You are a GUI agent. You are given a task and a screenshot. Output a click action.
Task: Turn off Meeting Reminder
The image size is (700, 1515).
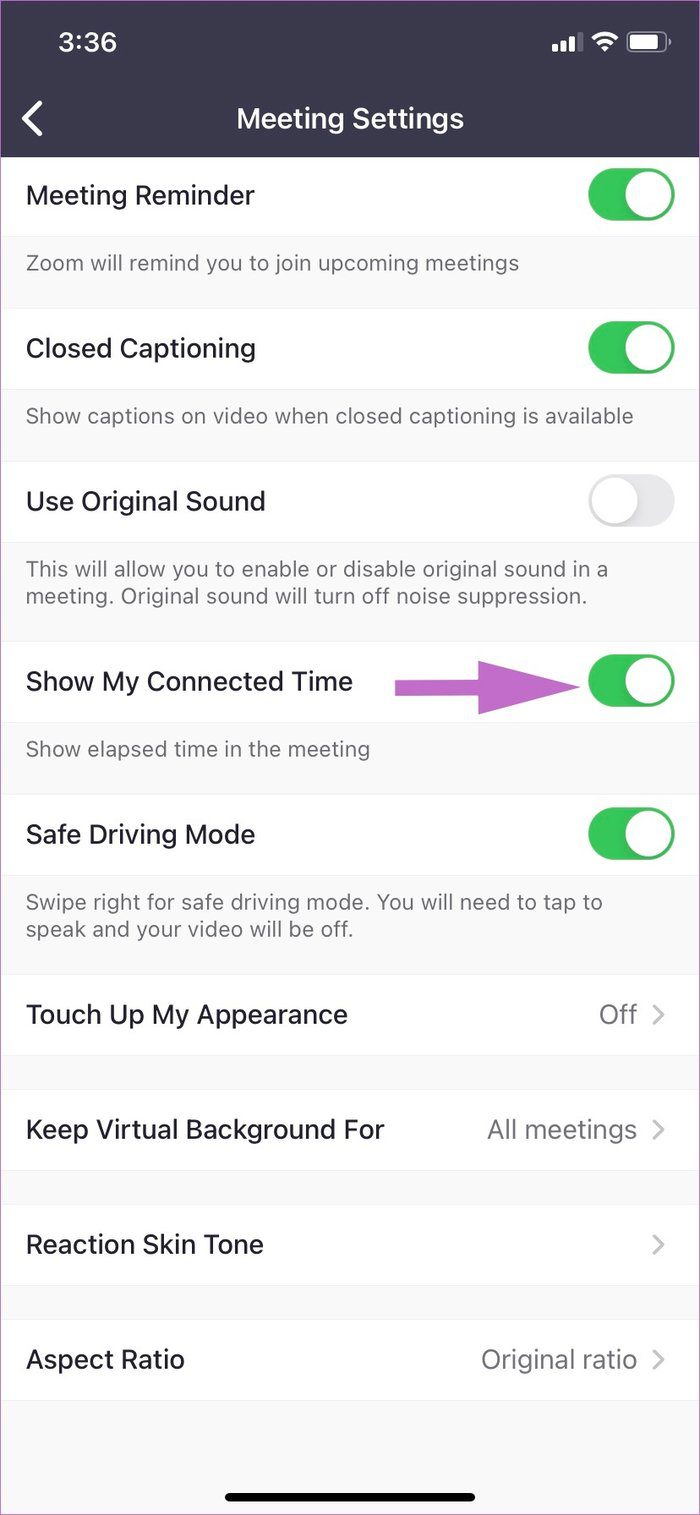[631, 195]
